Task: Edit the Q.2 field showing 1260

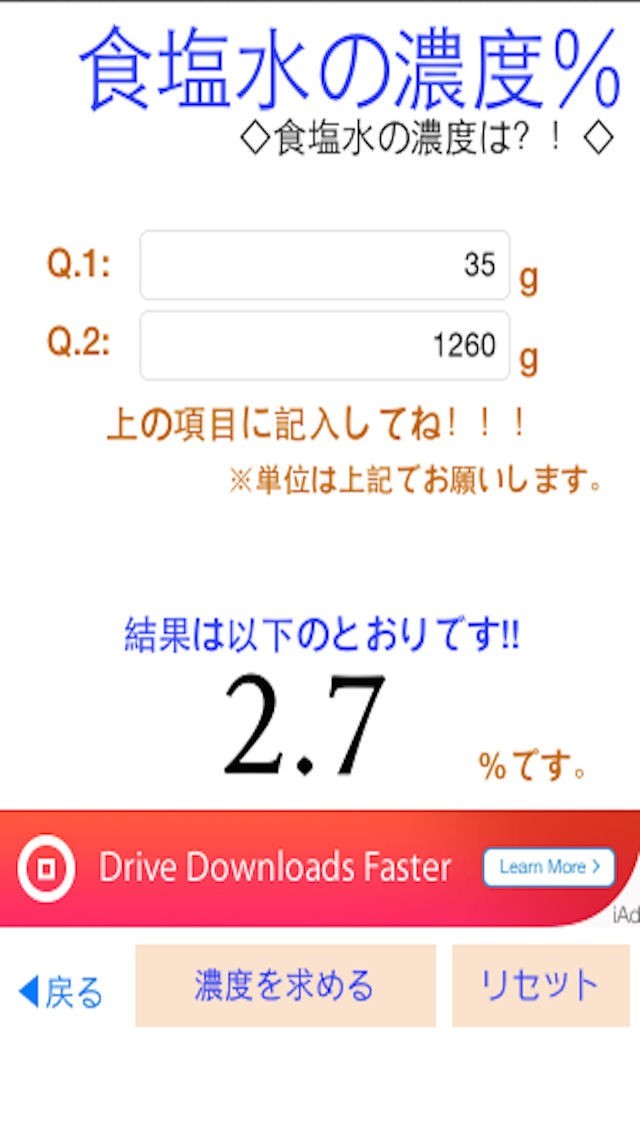Action: (324, 346)
